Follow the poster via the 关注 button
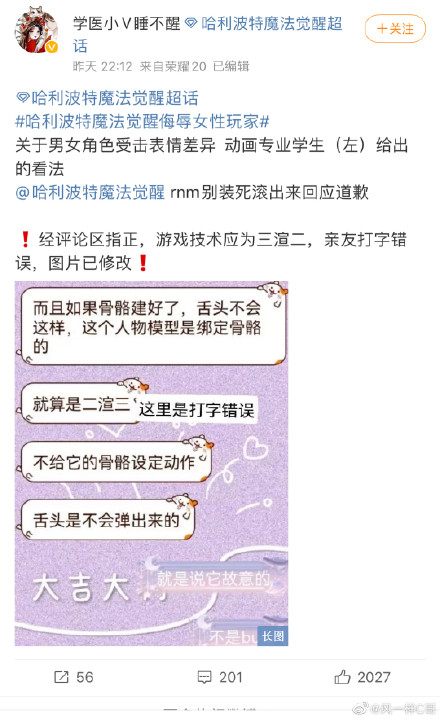Screen dimensions: 440x719 (395, 29)
